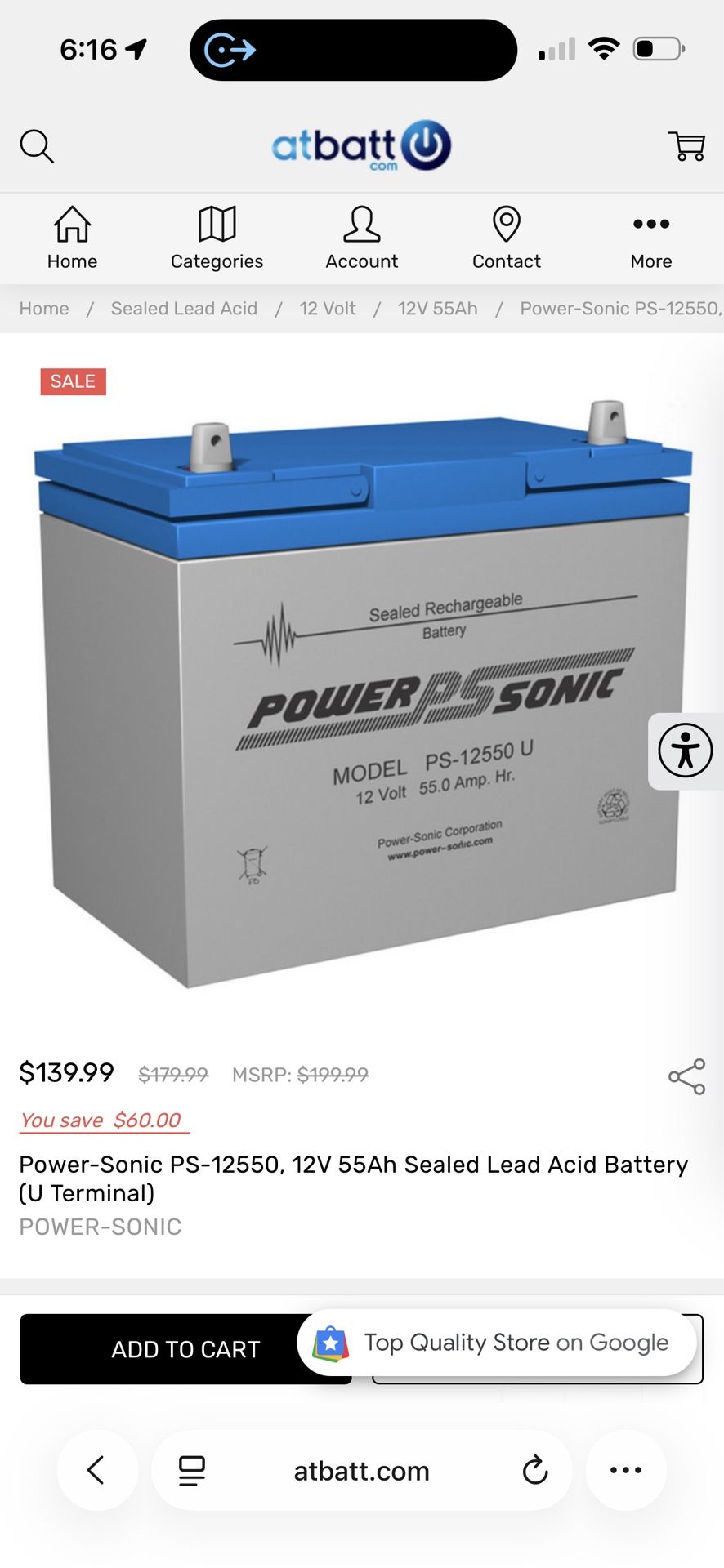
Task: Tap the Sealed Lead Acid breadcrumb
Action: [184, 309]
